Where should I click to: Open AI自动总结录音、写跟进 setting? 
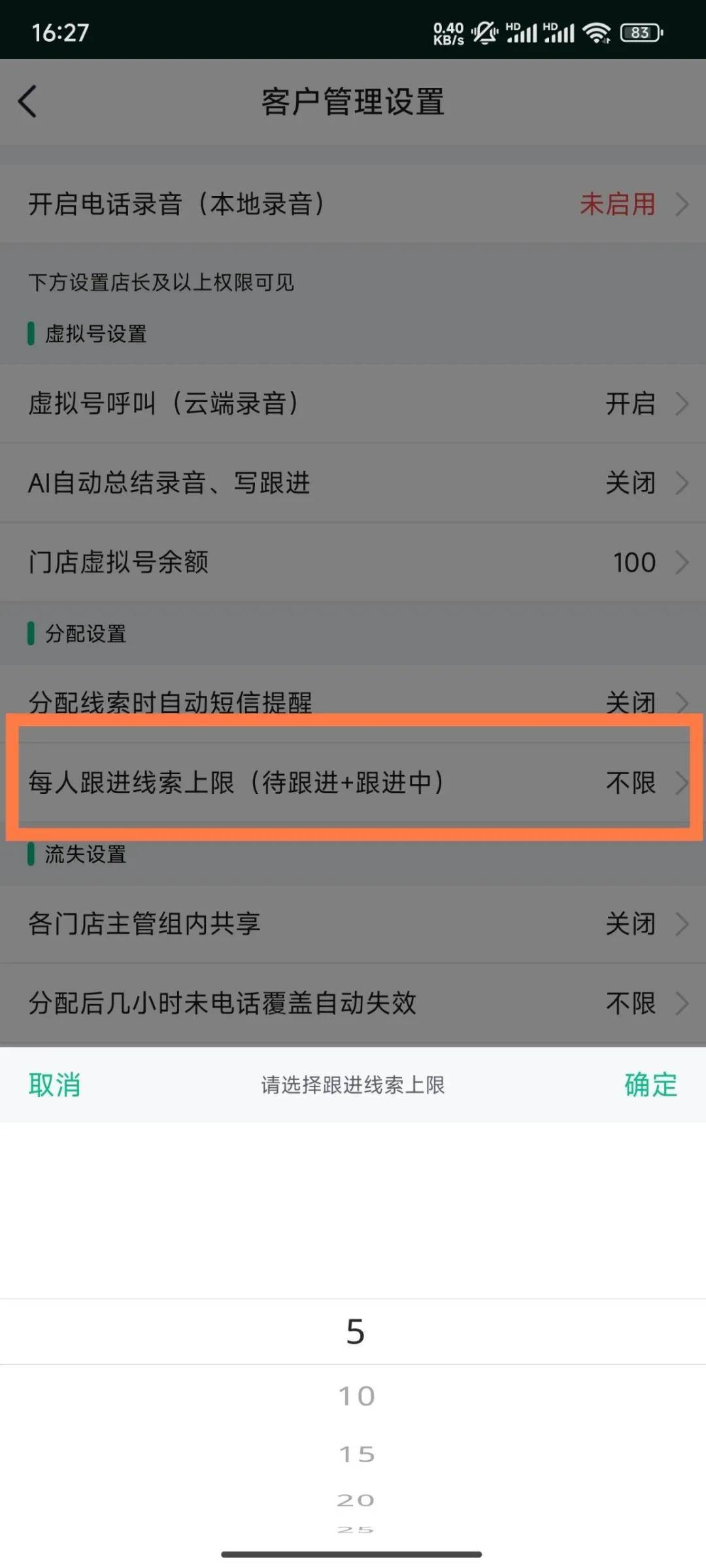[353, 483]
